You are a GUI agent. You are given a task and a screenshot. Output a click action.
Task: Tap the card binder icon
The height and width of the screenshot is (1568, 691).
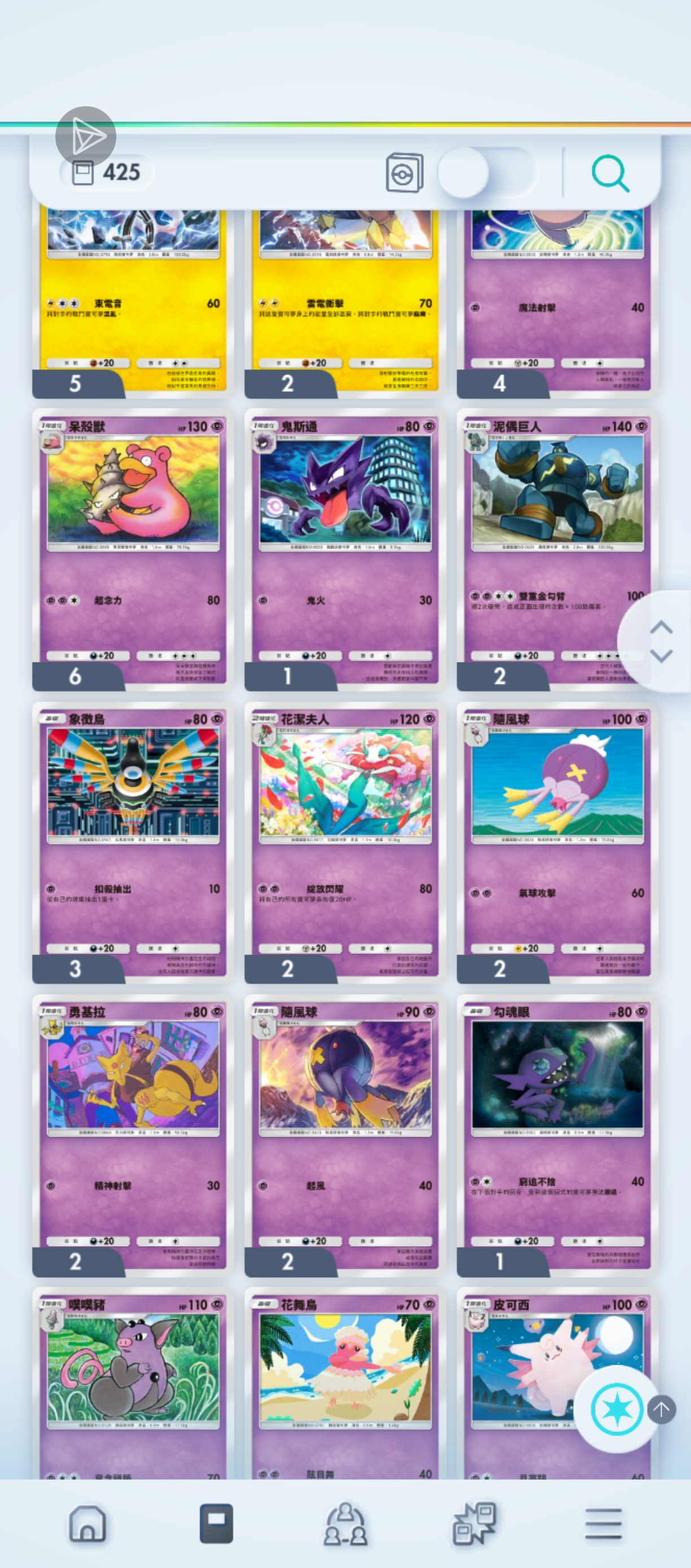(405, 173)
